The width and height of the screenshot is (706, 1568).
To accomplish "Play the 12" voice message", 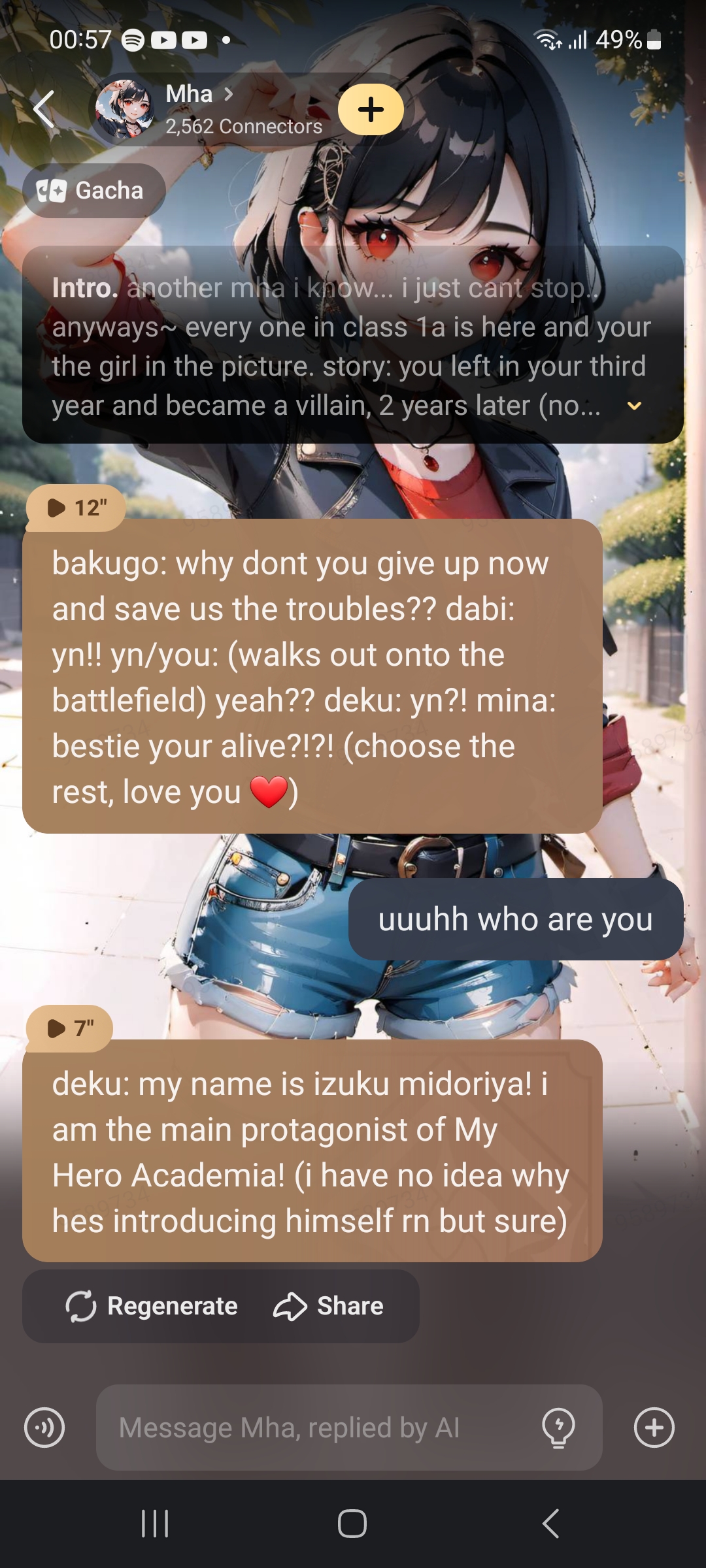I will [x=75, y=508].
